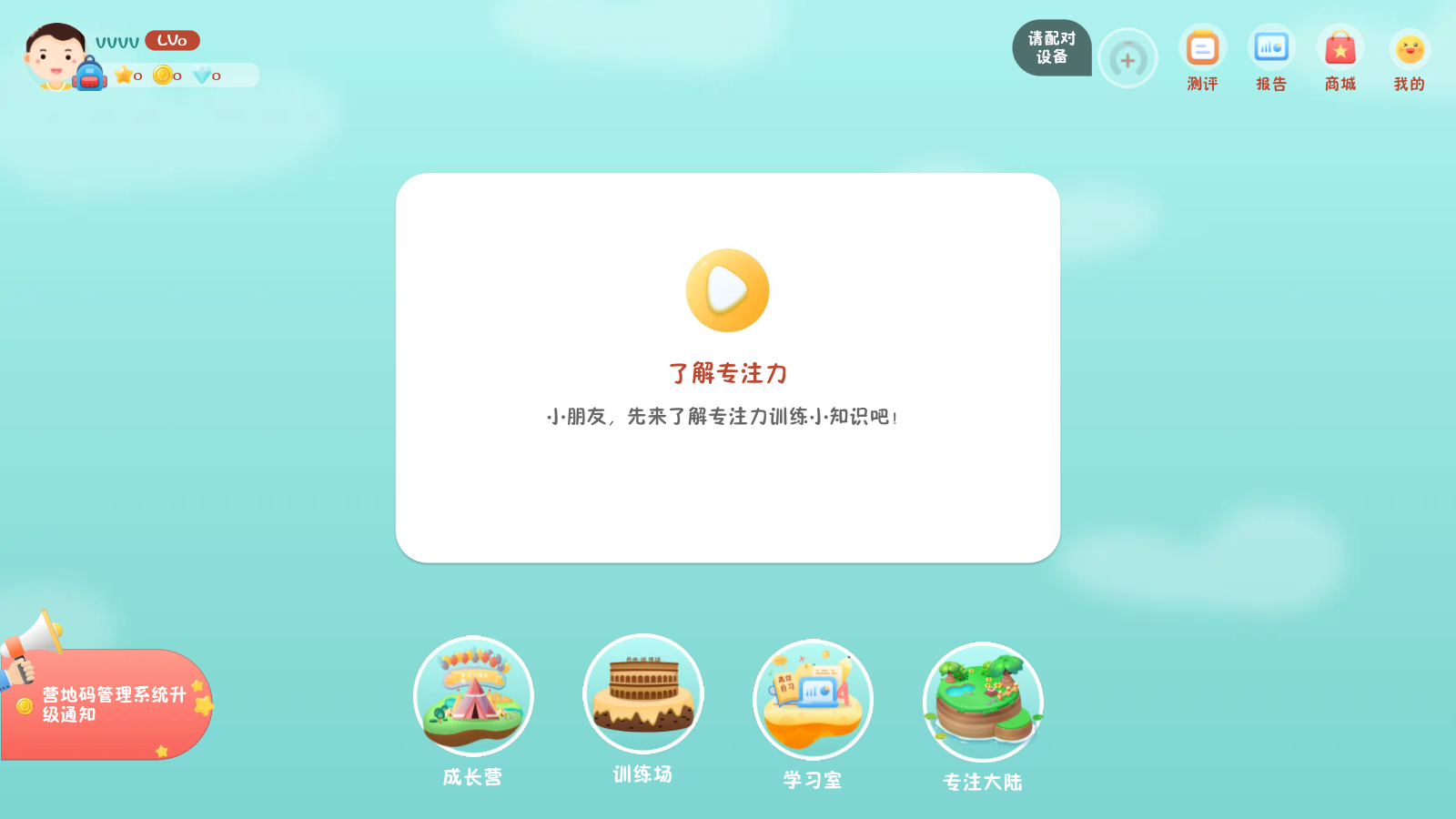1456x819 pixels.
Task: Tap the plus icon to pair device
Action: (x=1127, y=60)
